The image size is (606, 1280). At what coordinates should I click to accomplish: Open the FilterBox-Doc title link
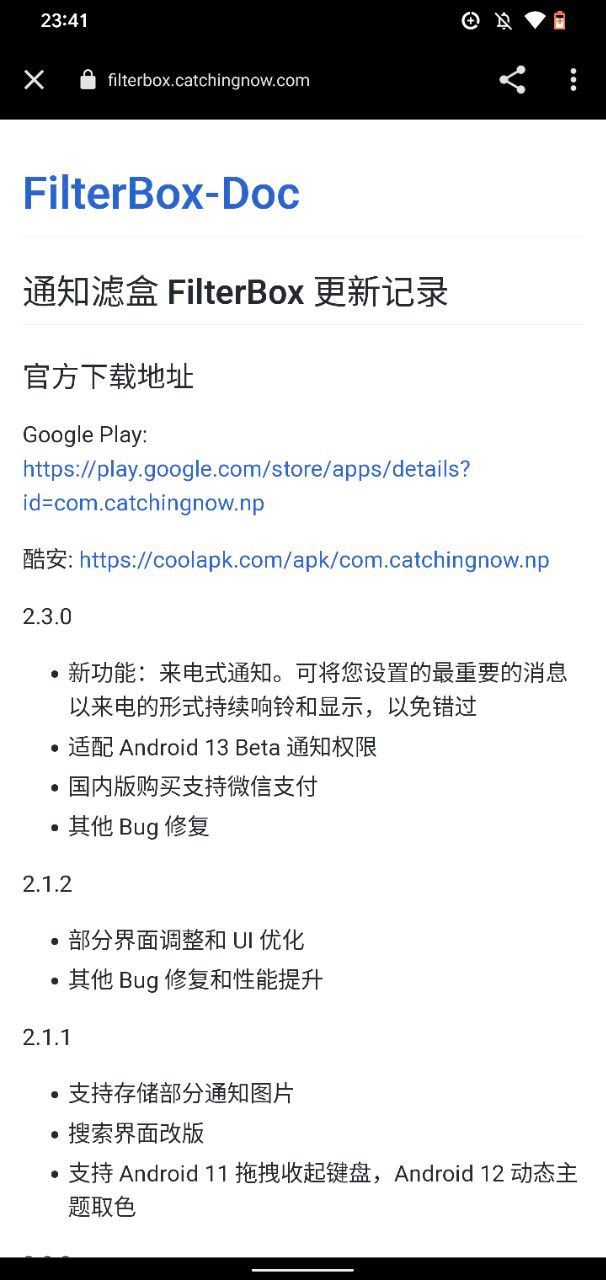point(161,193)
